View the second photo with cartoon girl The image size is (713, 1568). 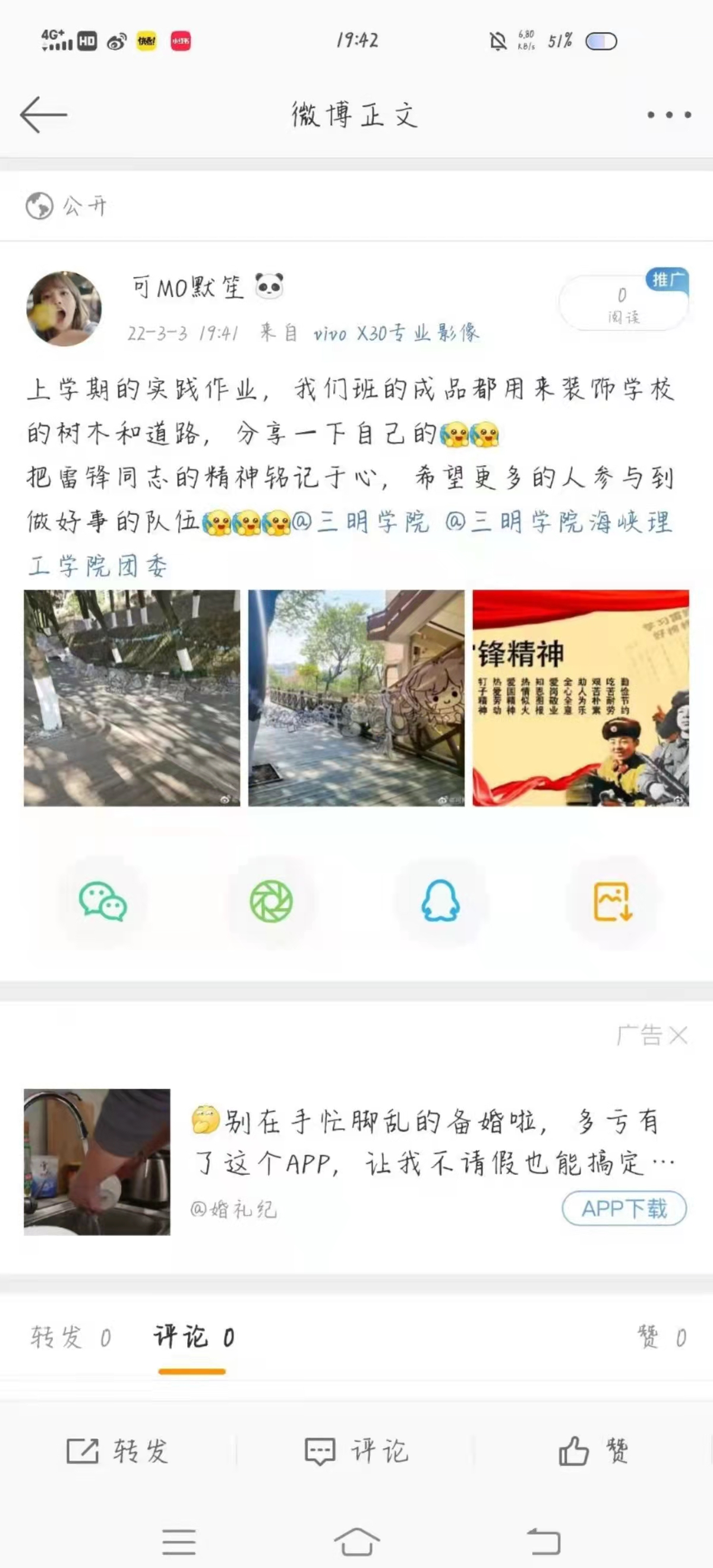point(356,697)
